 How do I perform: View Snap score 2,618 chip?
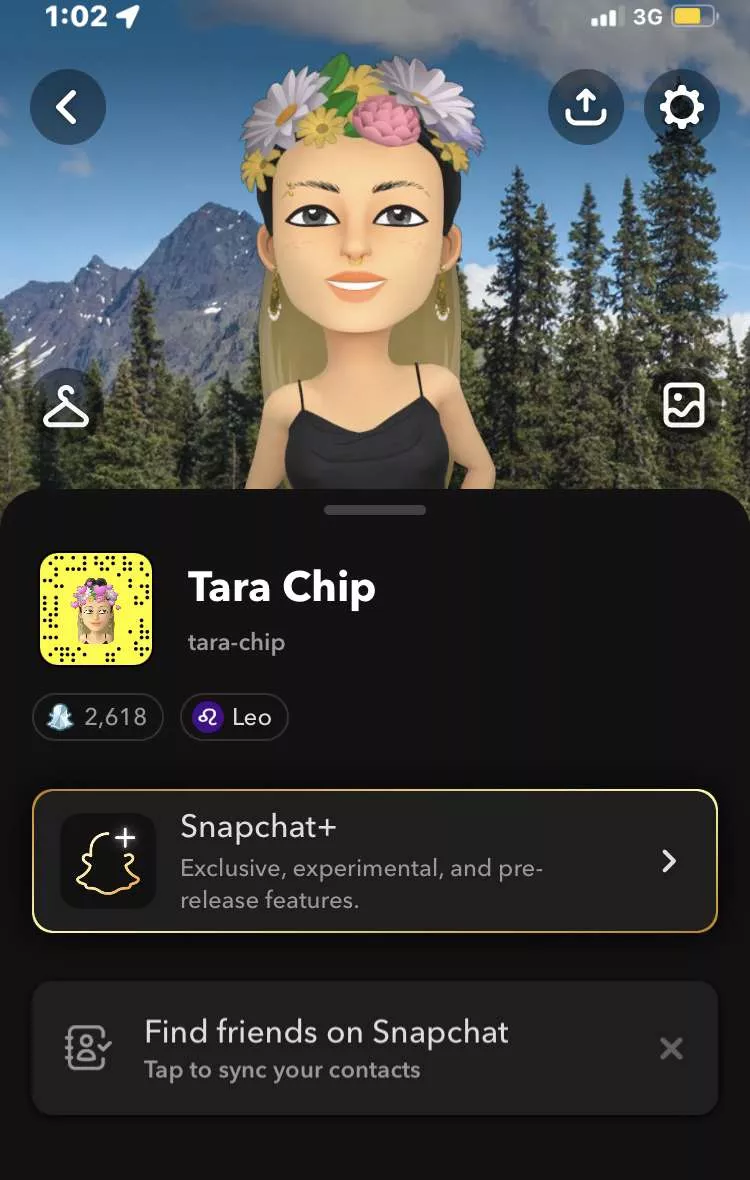[x=98, y=717]
